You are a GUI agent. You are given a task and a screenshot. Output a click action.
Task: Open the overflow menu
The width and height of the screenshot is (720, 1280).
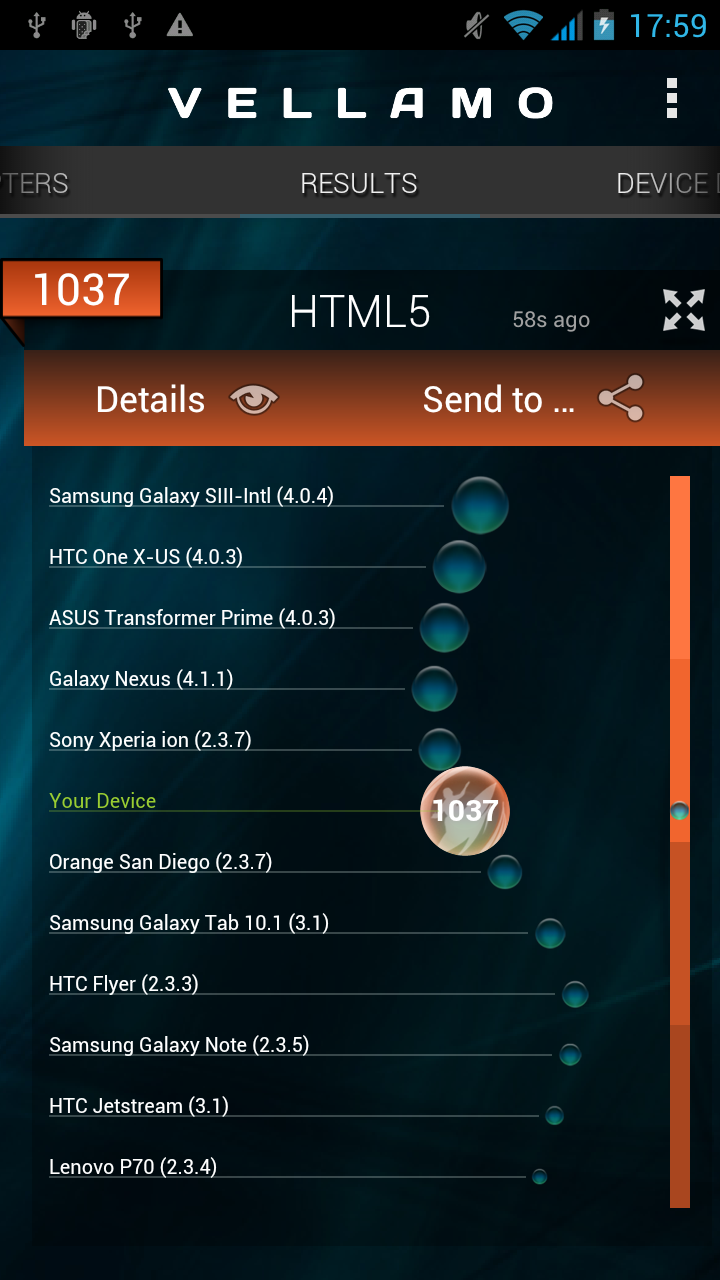coord(671,99)
